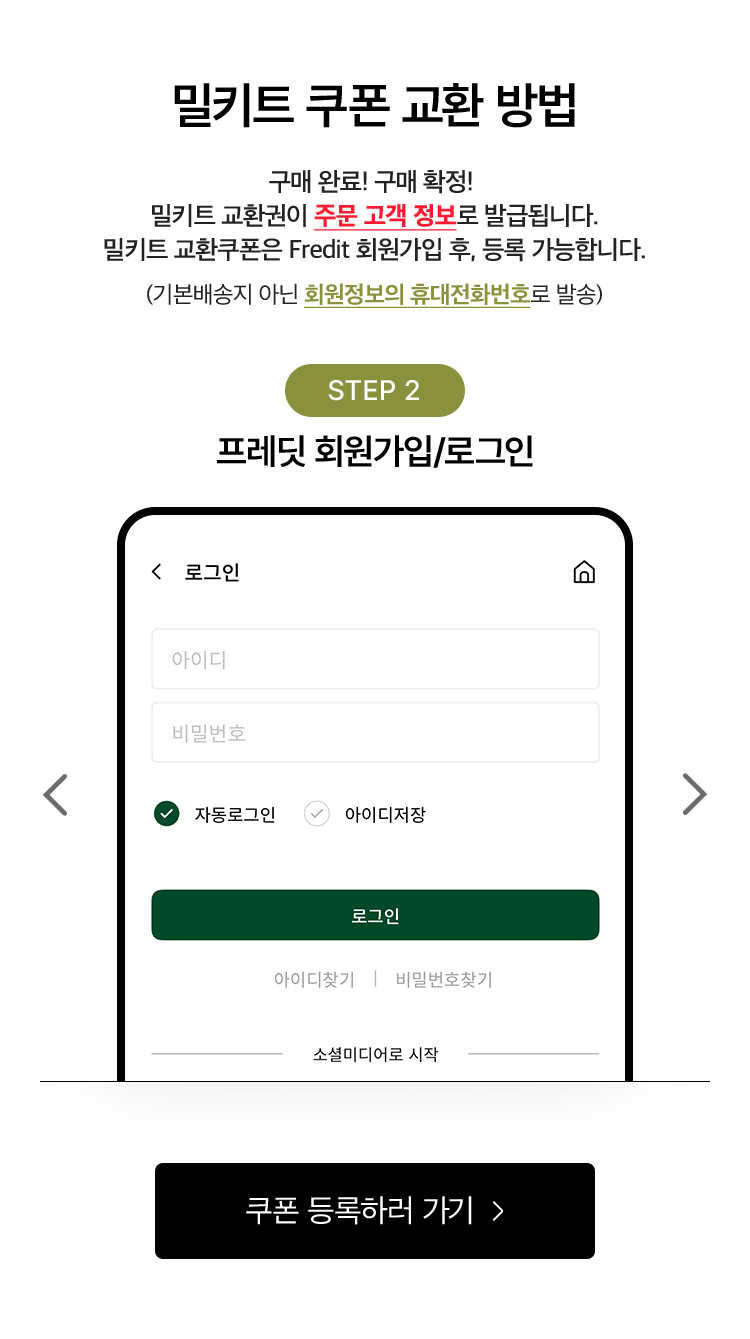Image resolution: width=750 pixels, height=1339 pixels.
Task: Tap 쿠폰 등록하러 가기 button
Action: point(375,1210)
